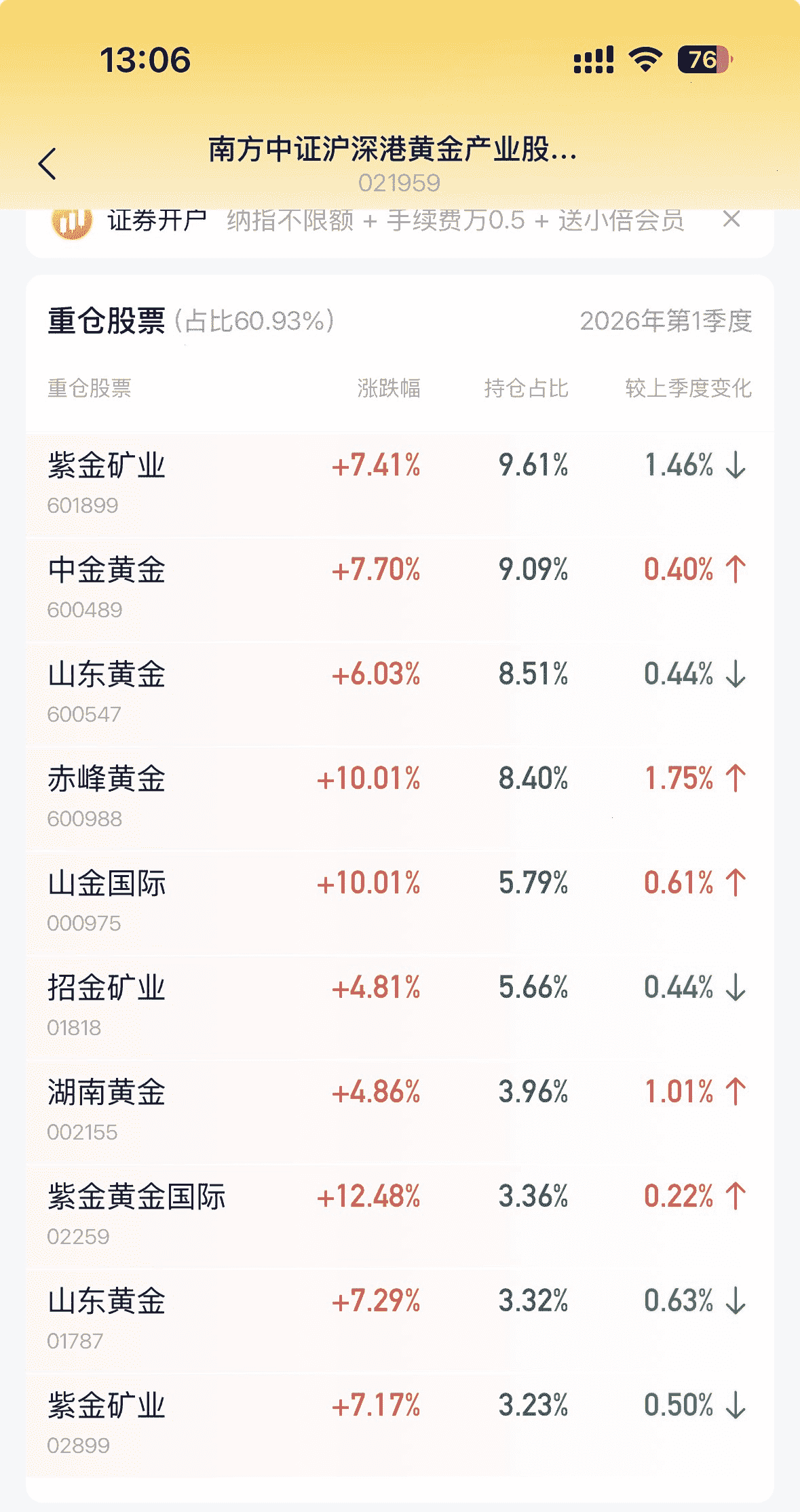Select 赤峰黄金 600988 row
The height and width of the screenshot is (1512, 800).
[400, 798]
